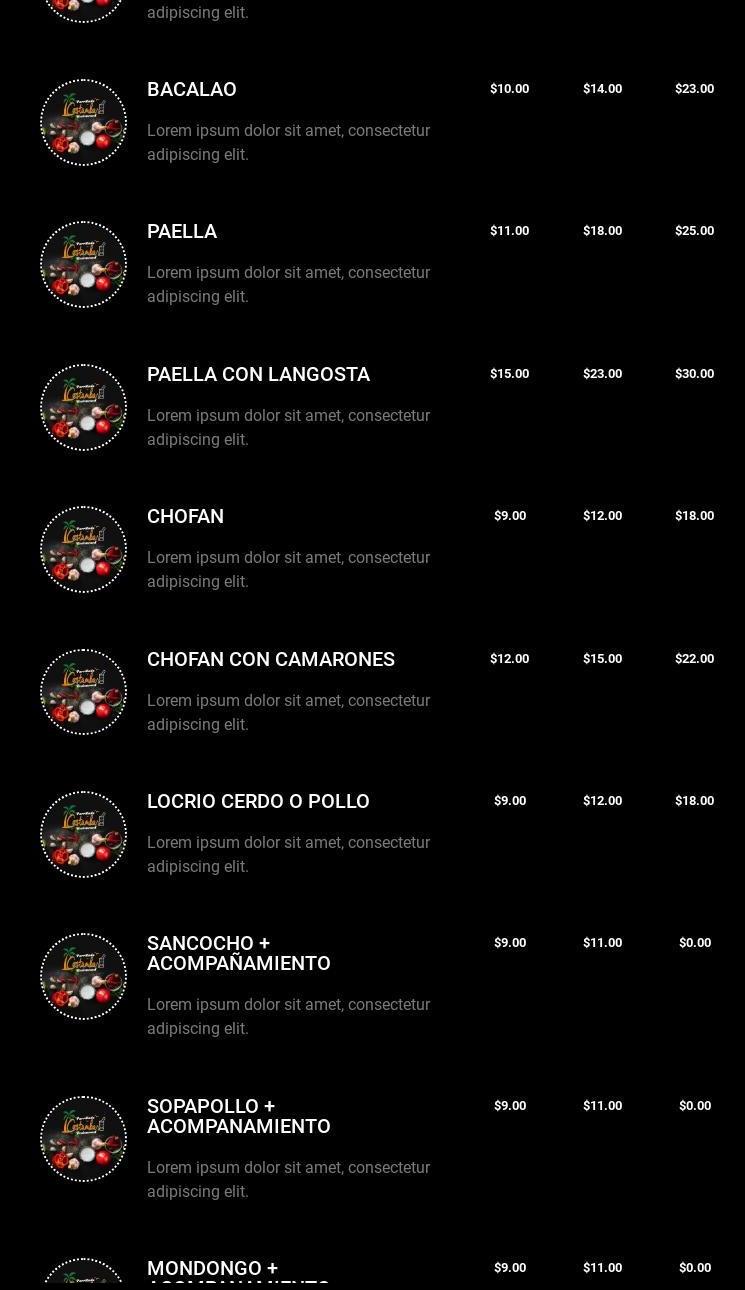This screenshot has height=1290, width=745.
Task: Open Sancocho + Acompañamiento item
Action: tap(238, 954)
